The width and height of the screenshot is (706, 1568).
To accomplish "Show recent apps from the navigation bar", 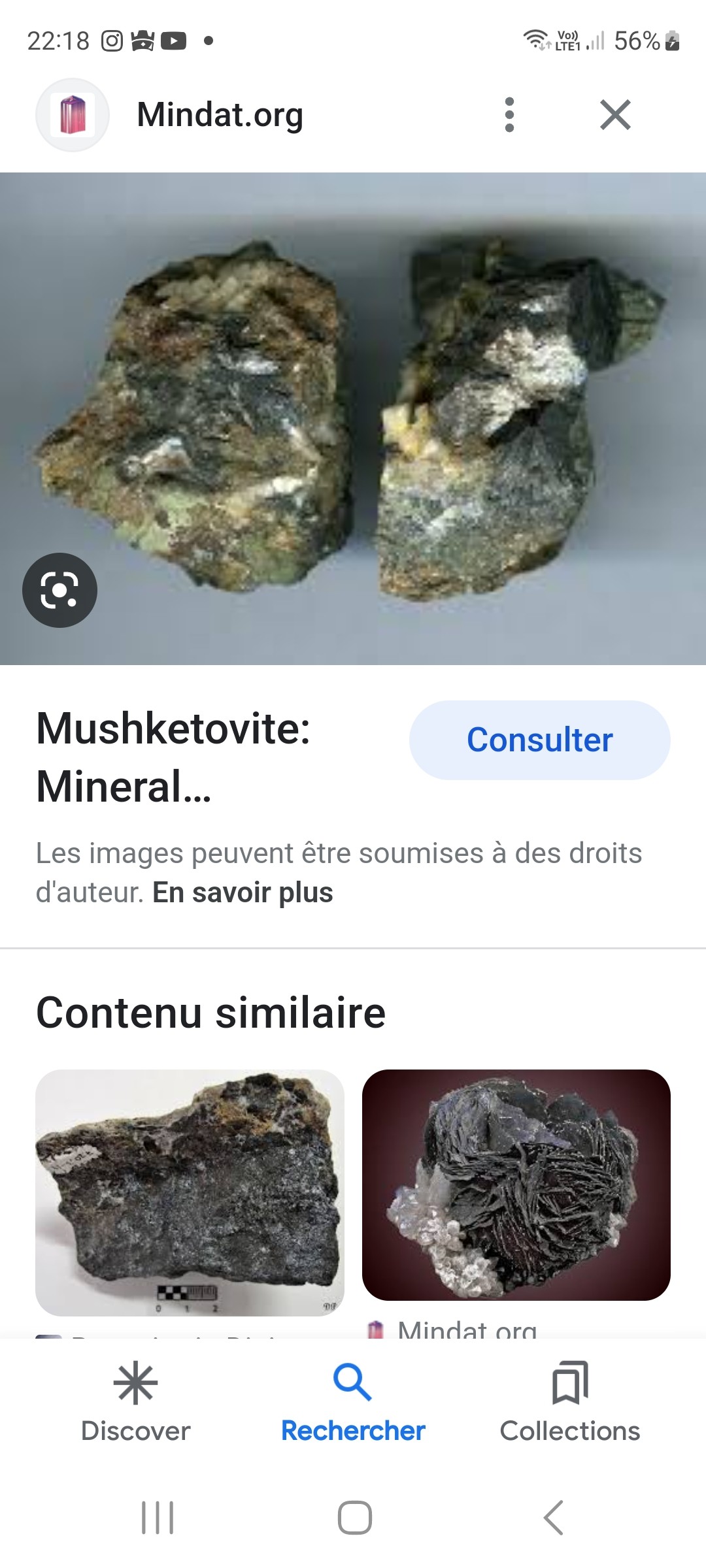I will coord(158,1517).
